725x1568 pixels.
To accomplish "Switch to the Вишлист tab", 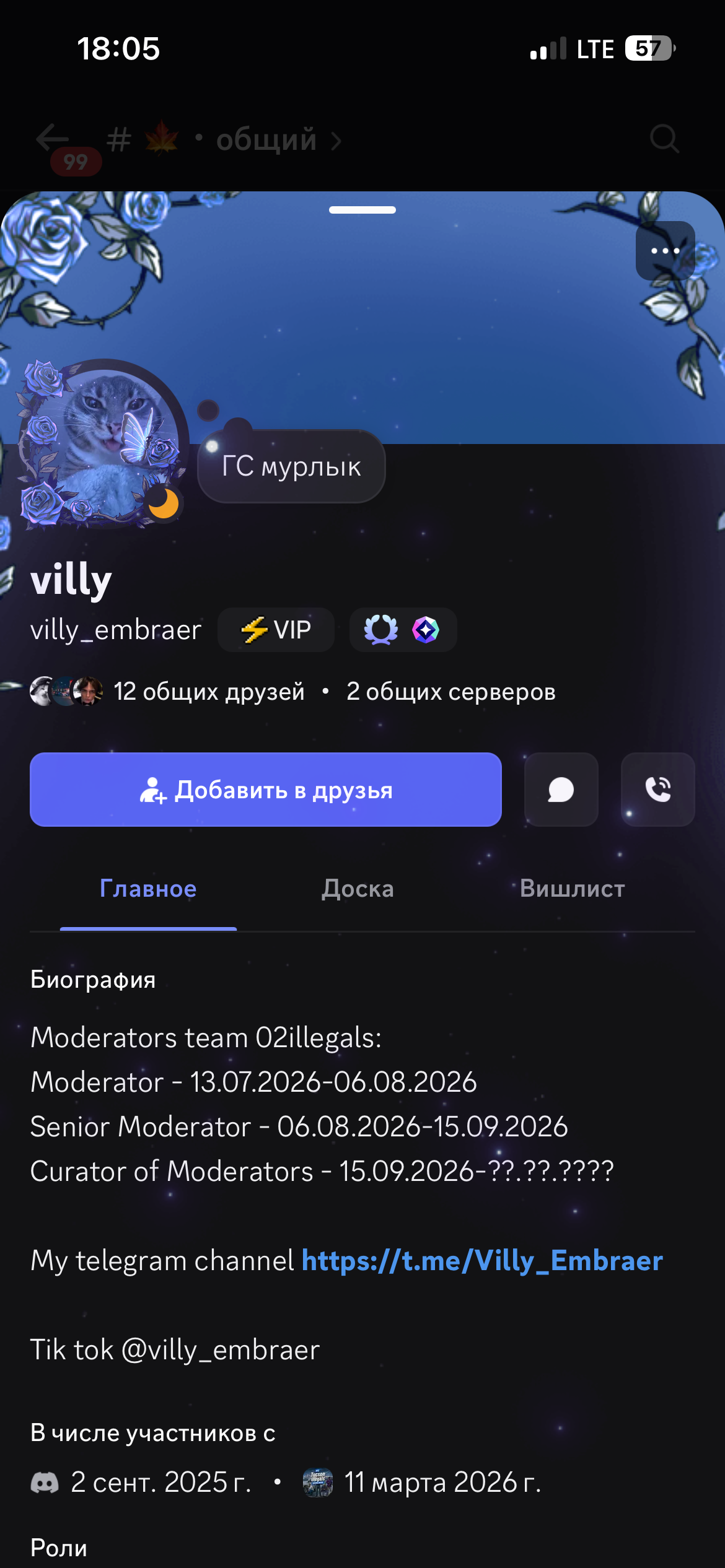I will coord(573,889).
